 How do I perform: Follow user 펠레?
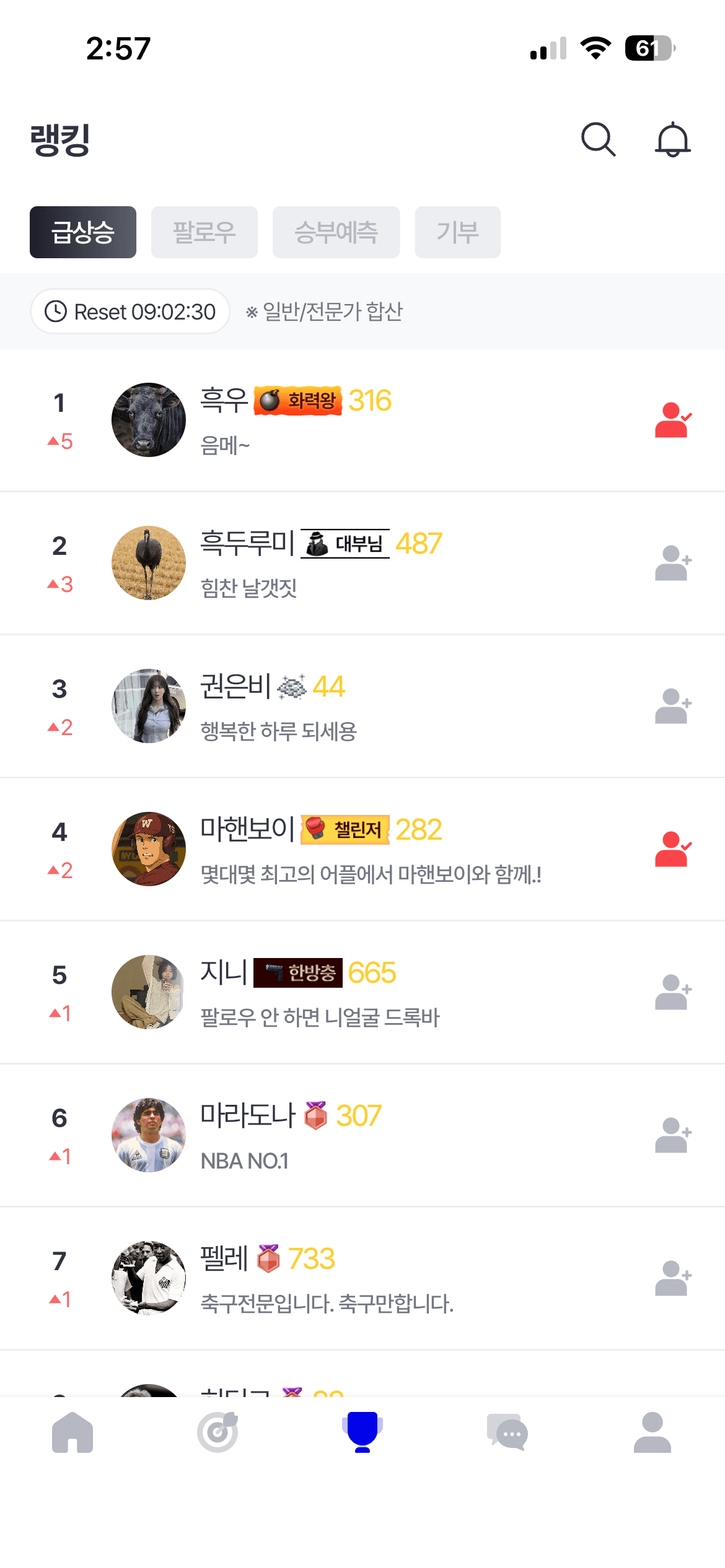pos(672,1278)
